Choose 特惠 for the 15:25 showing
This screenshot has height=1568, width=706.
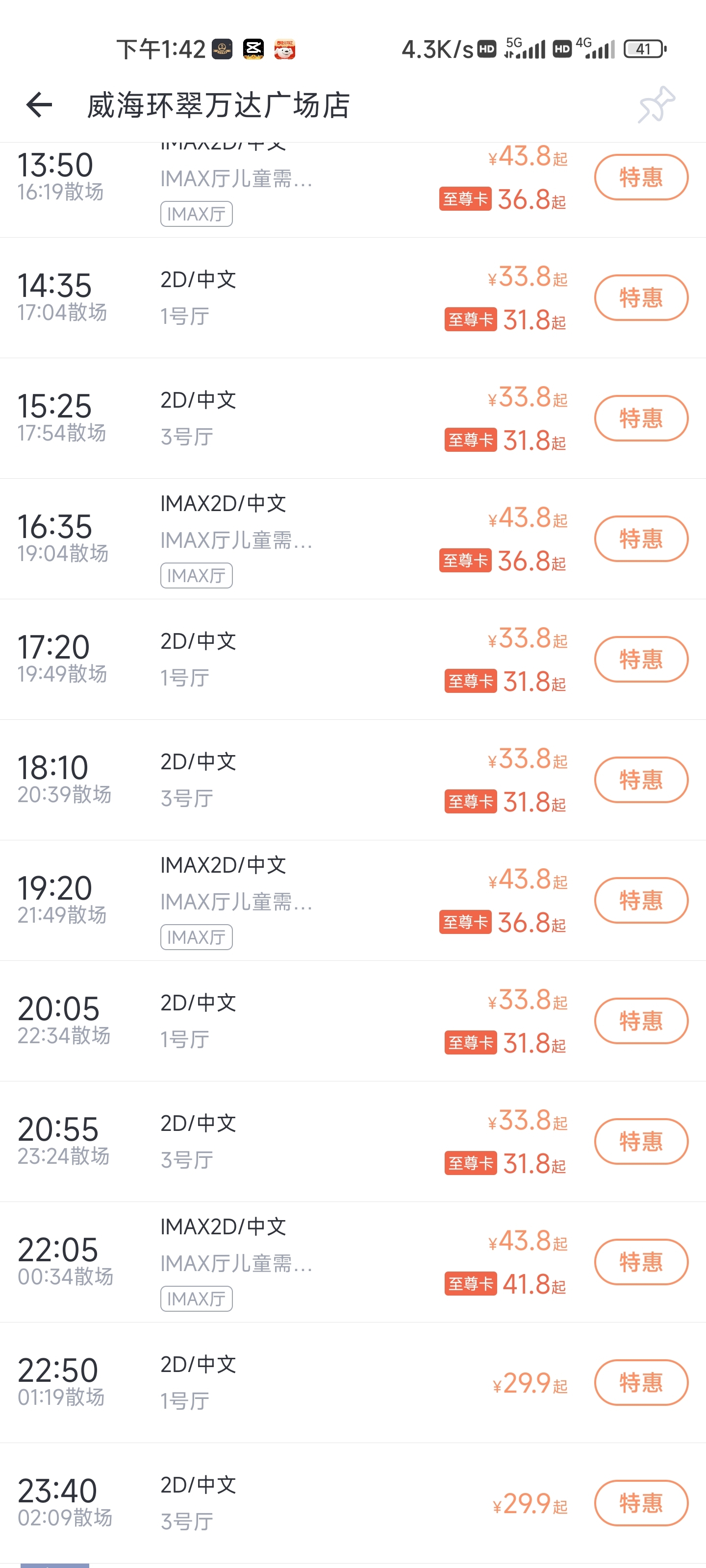point(641,418)
